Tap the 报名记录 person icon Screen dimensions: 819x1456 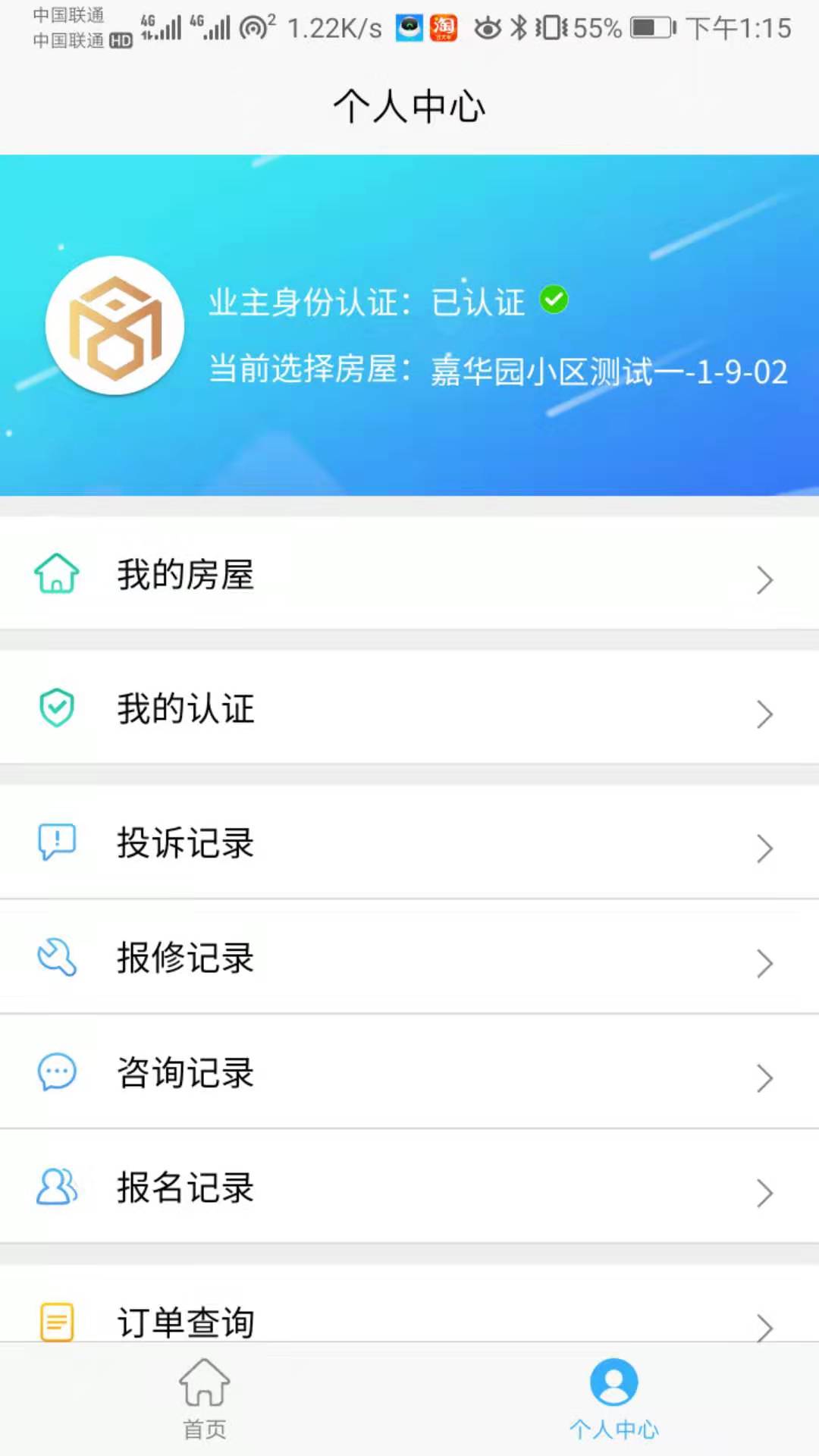[x=56, y=1188]
